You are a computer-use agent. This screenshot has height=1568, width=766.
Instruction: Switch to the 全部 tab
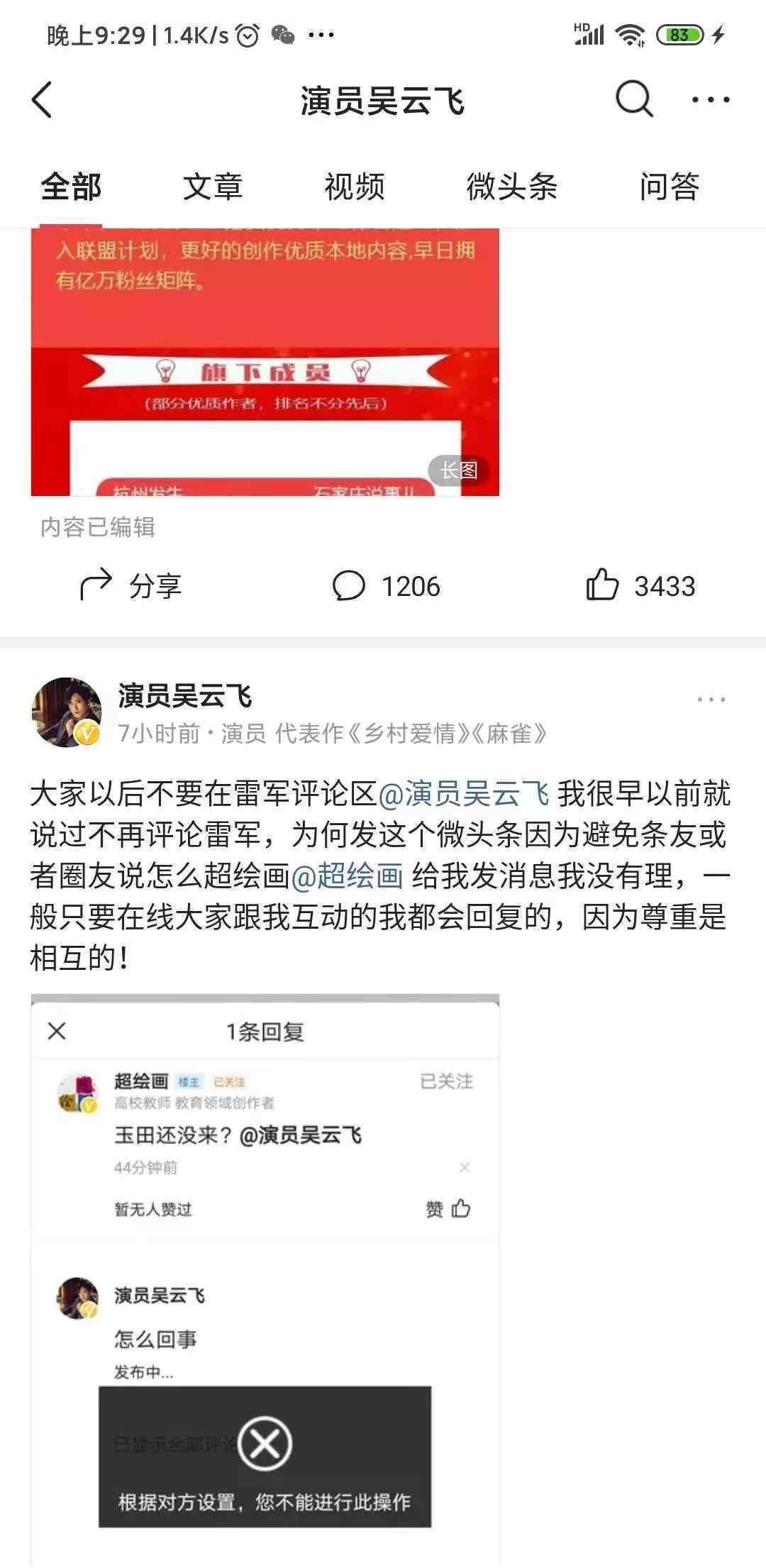point(71,187)
